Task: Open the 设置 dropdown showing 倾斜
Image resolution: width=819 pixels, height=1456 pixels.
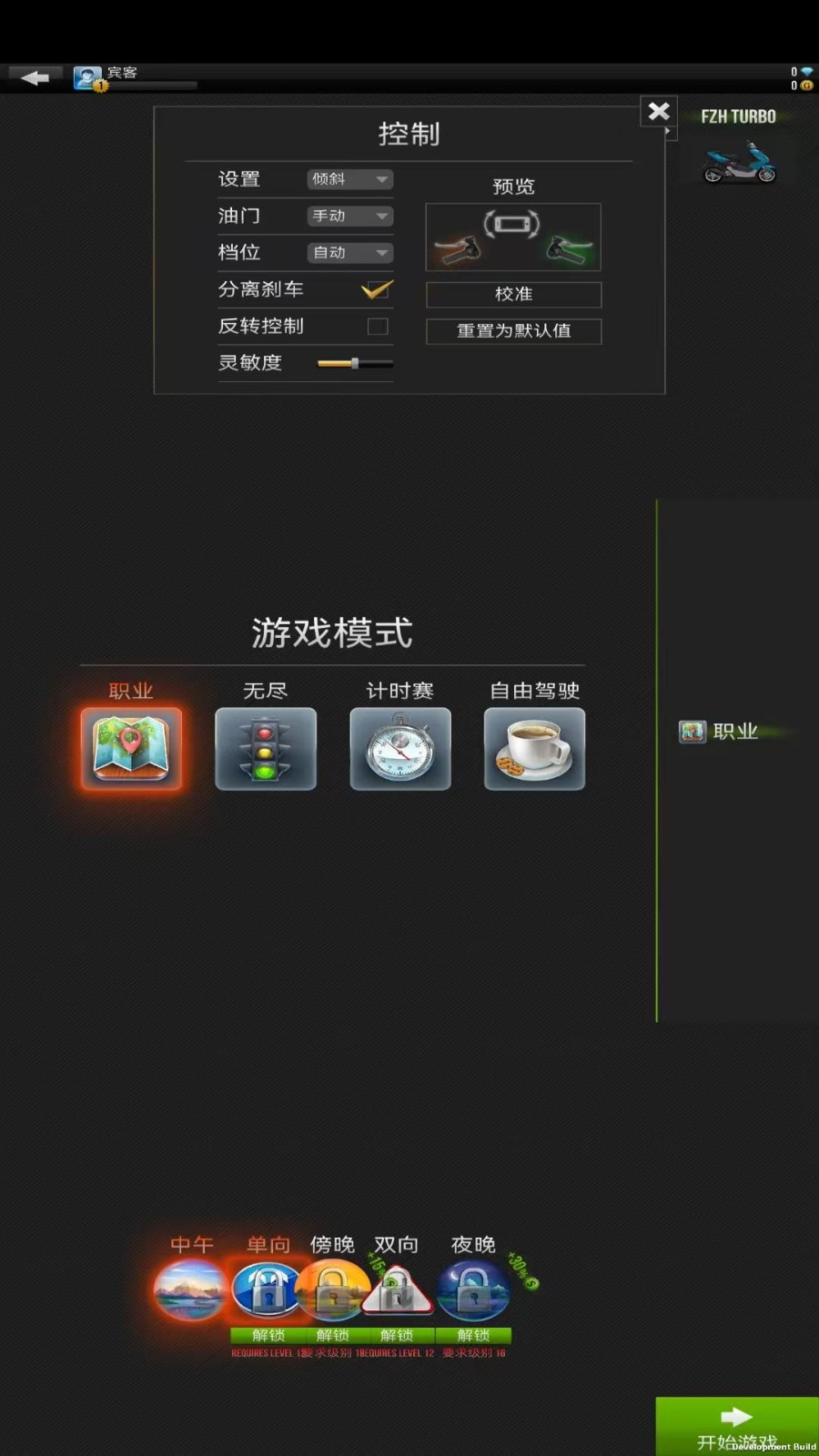Action: tap(350, 179)
